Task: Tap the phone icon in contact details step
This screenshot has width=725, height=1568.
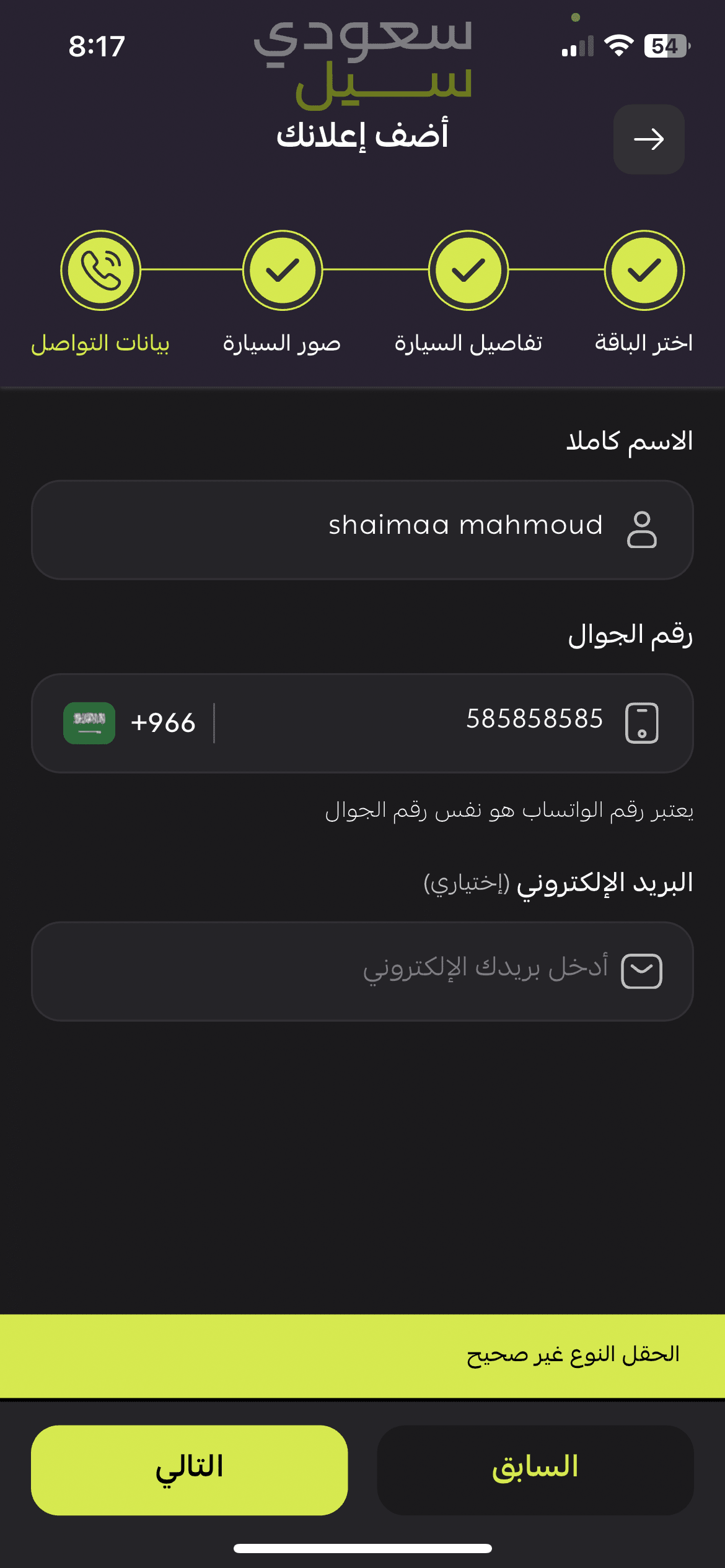Action: (101, 271)
